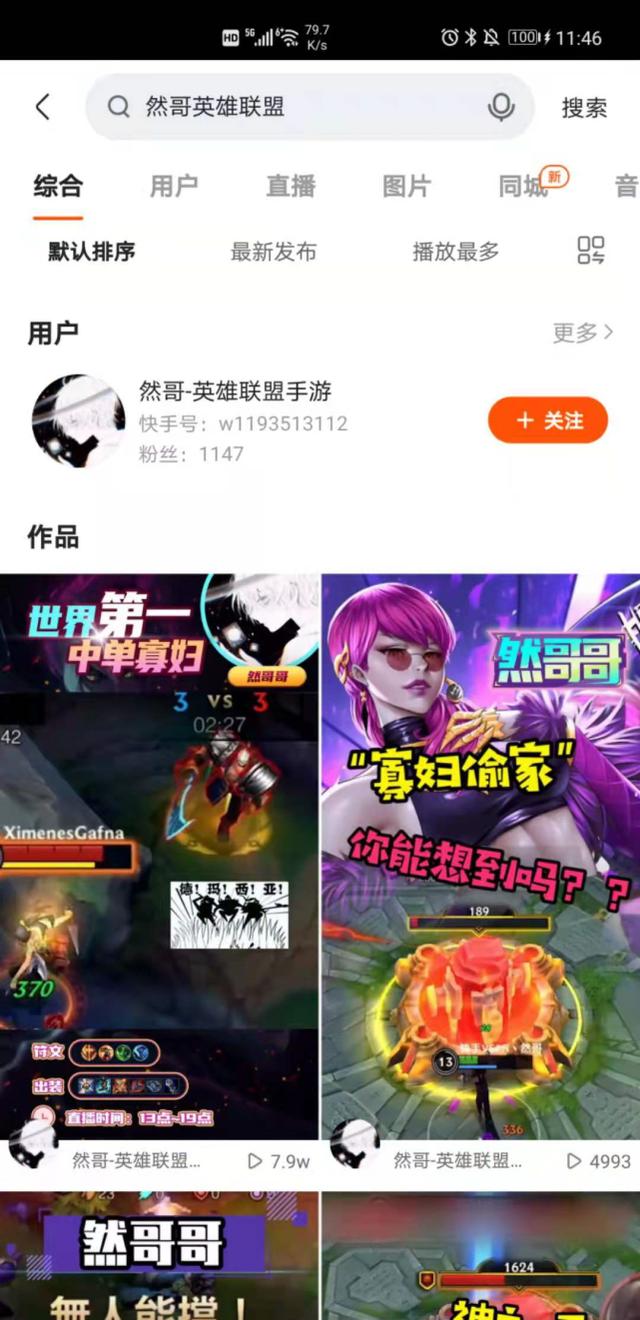Go back using the top-left arrow
Image resolution: width=640 pixels, height=1320 pixels.
(43, 107)
